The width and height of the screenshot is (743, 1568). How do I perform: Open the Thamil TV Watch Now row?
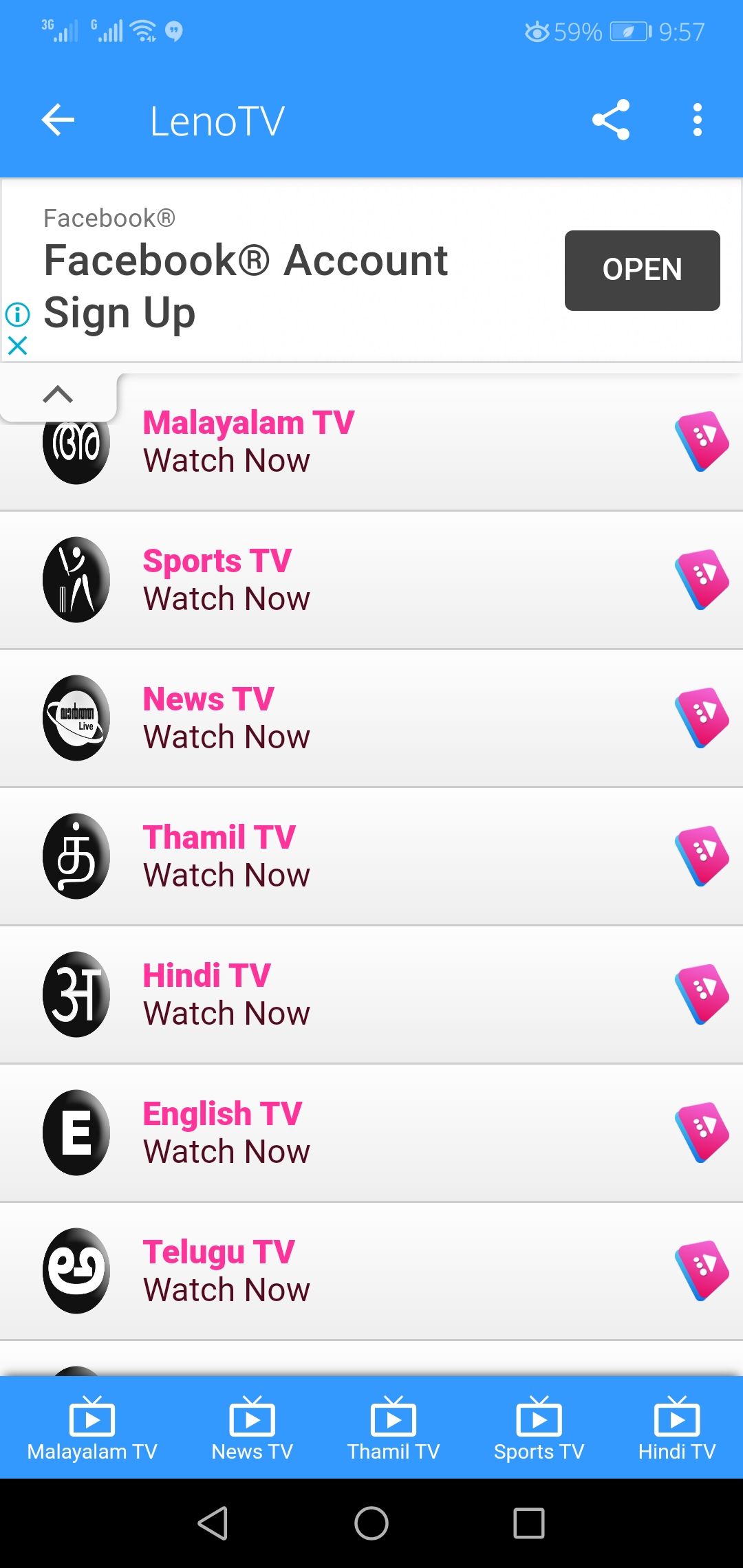tap(371, 856)
